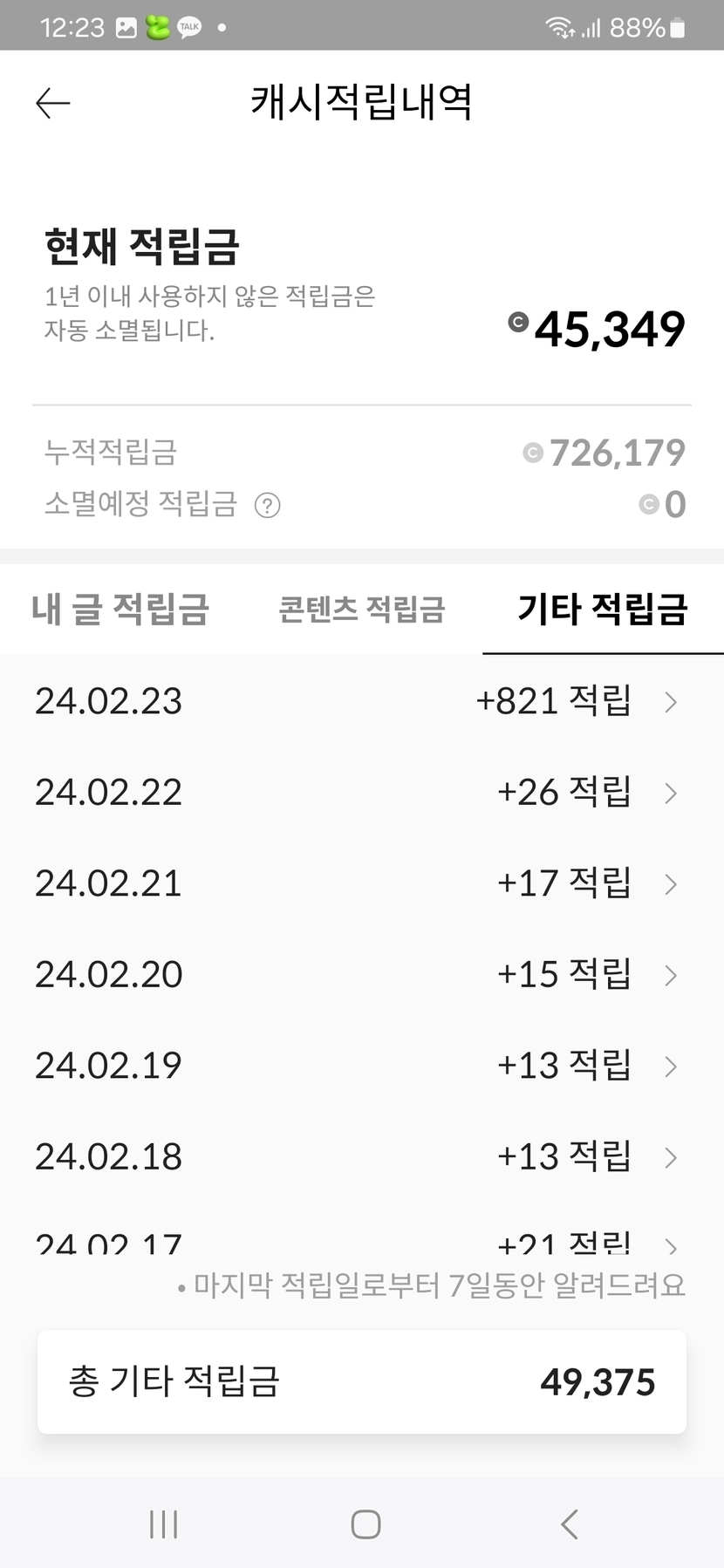Open recent apps from navigation bar
Viewport: 724px width, 1568px height.
pos(163,1524)
